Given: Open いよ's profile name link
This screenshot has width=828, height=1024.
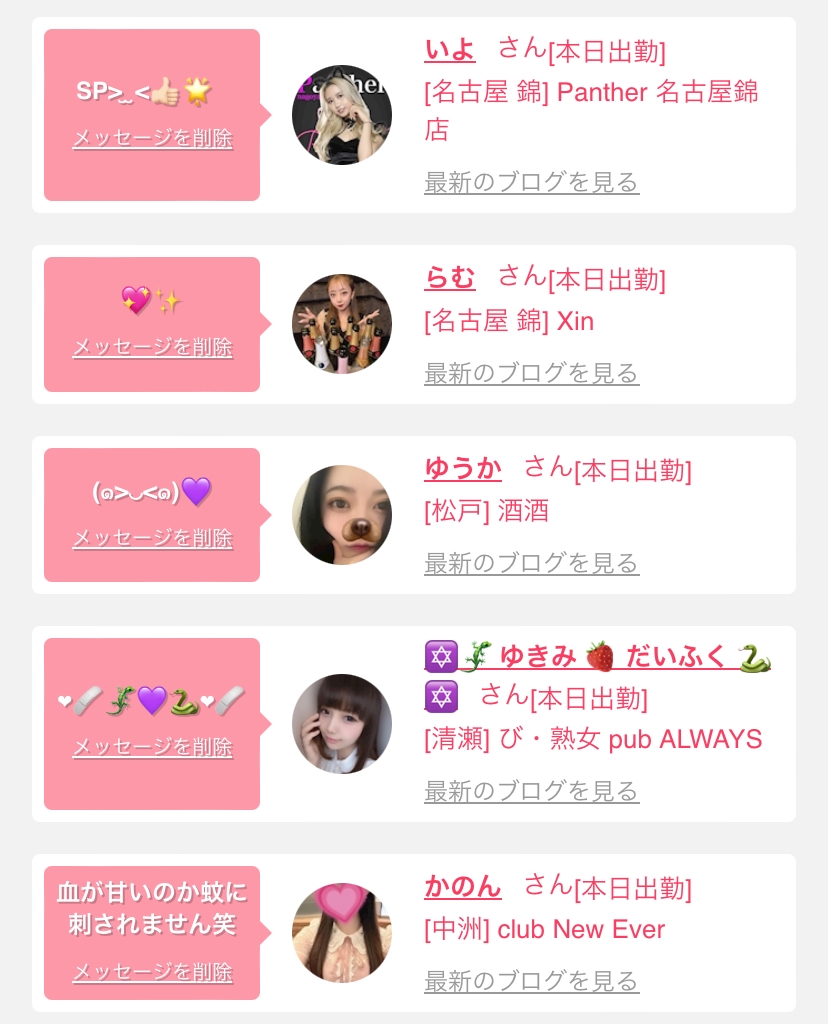Looking at the screenshot, I should pyautogui.click(x=450, y=50).
